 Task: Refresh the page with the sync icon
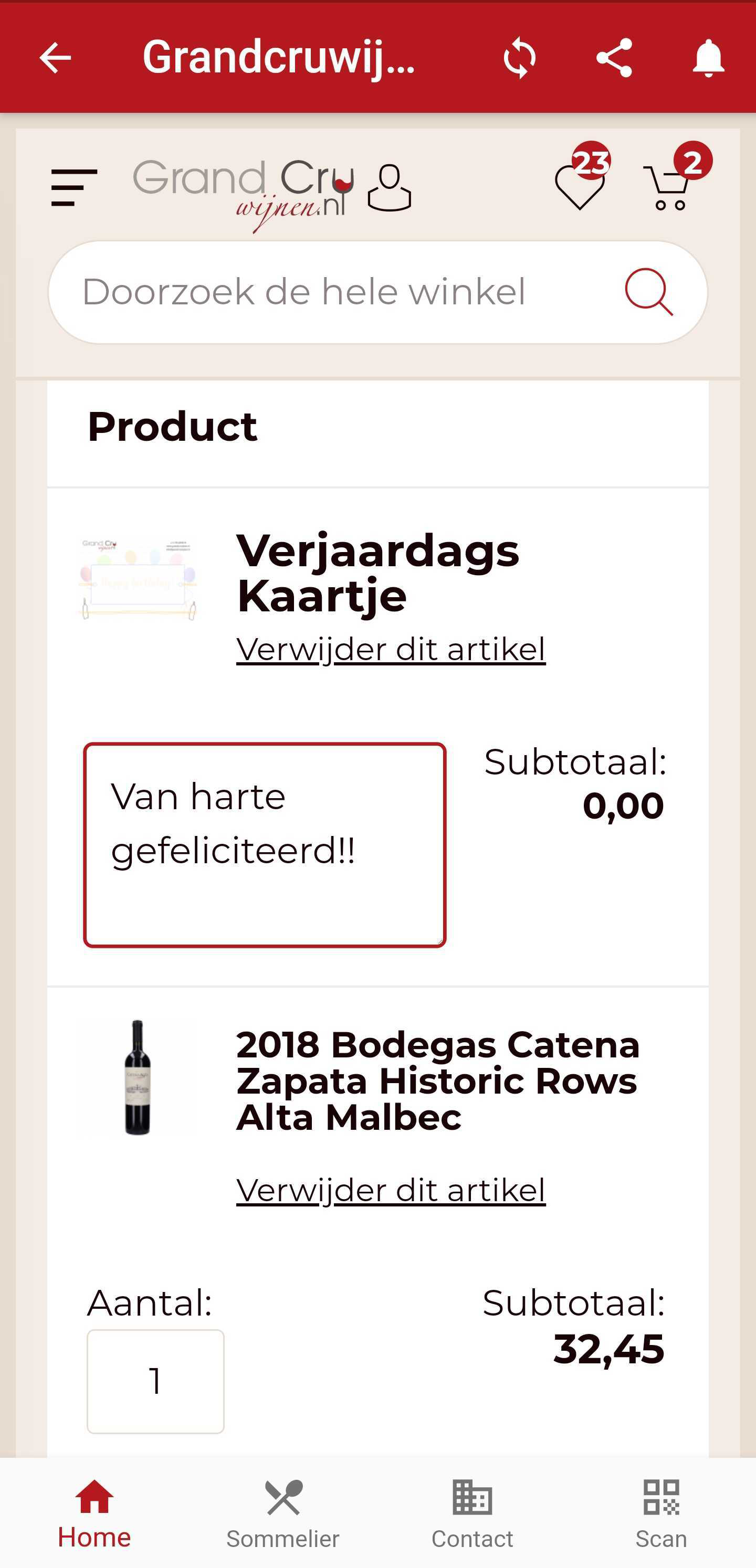coord(520,58)
